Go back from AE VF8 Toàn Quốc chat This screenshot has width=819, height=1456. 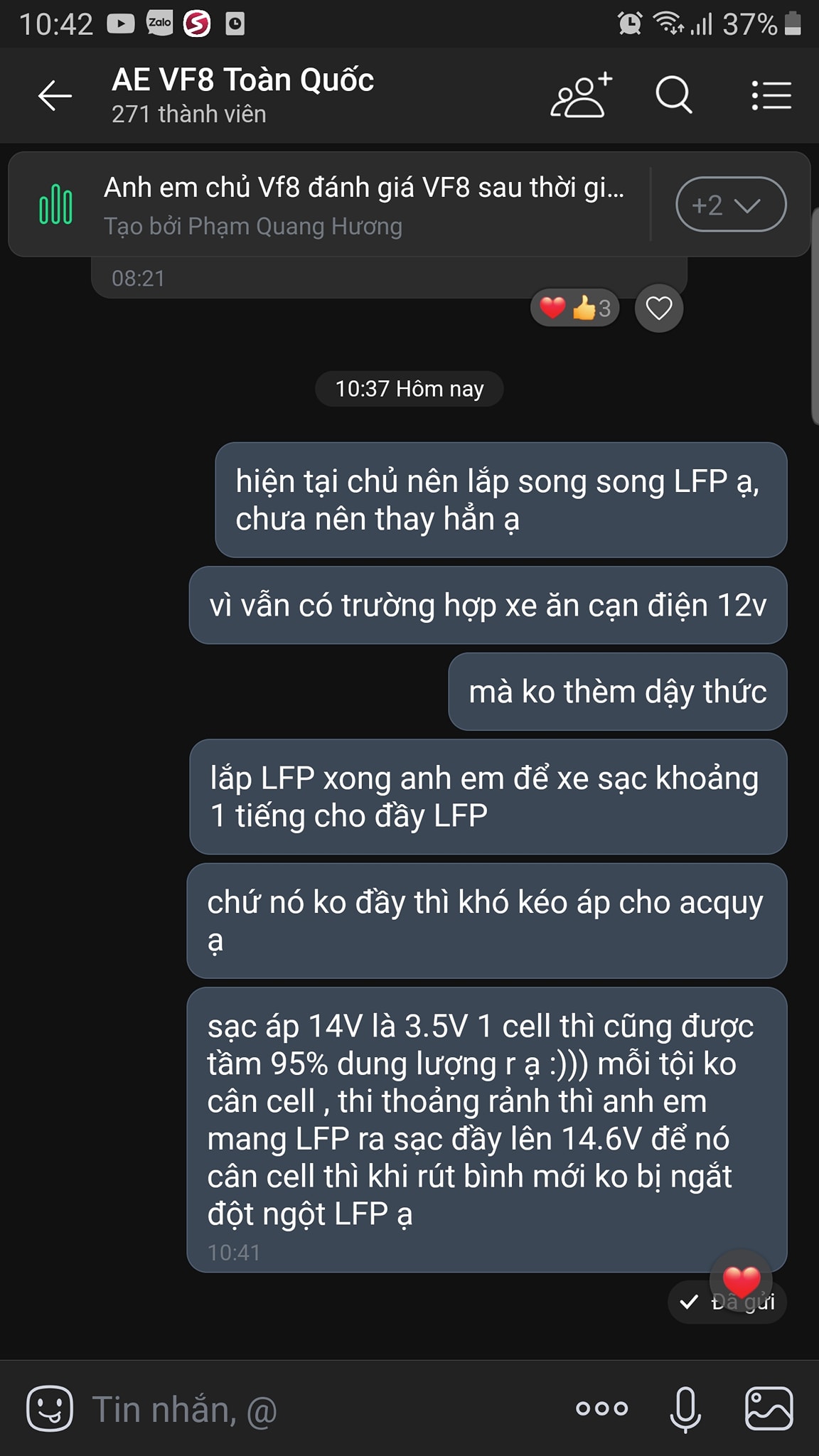[x=55, y=96]
